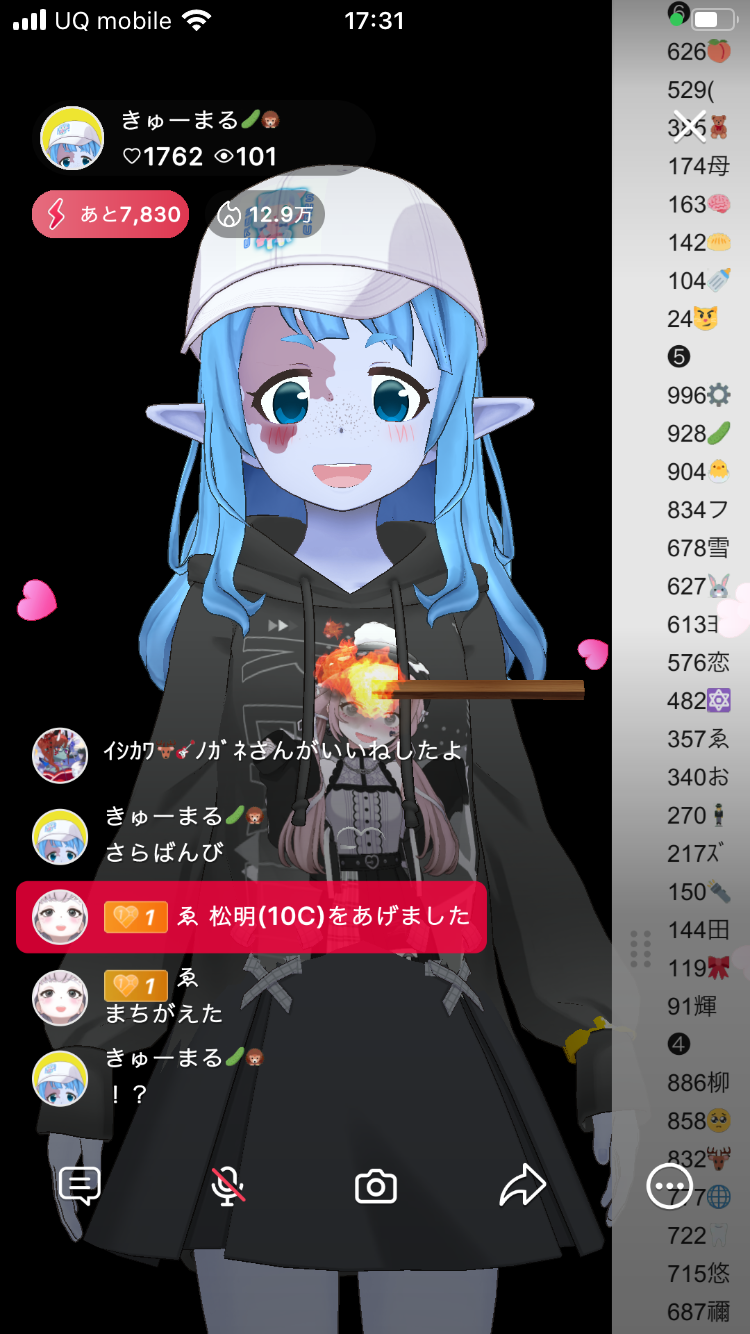Tap the muted microphone icon
The width and height of the screenshot is (750, 1334).
pyautogui.click(x=228, y=1186)
